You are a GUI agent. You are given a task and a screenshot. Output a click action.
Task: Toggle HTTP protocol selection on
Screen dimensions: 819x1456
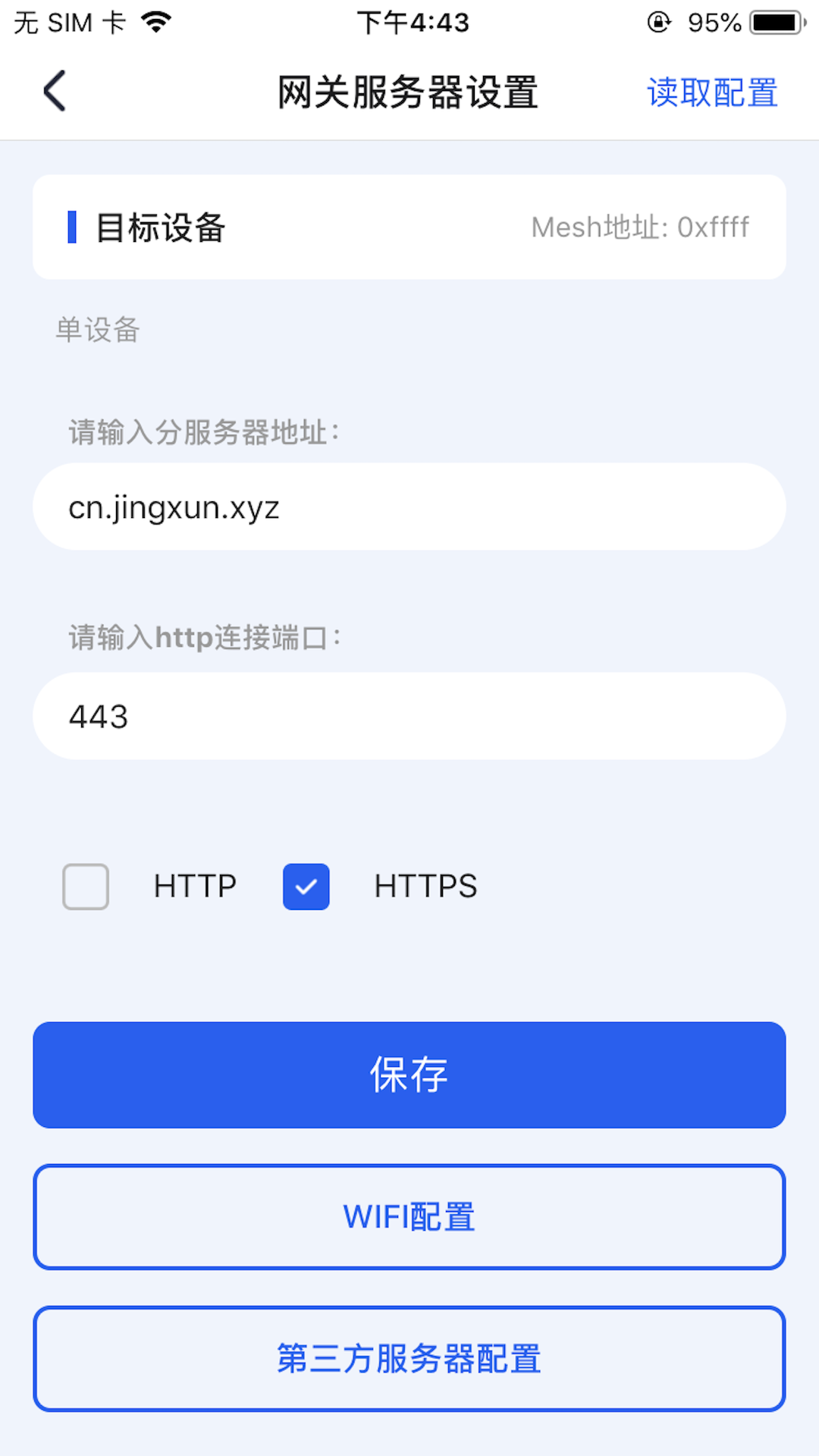(x=85, y=886)
